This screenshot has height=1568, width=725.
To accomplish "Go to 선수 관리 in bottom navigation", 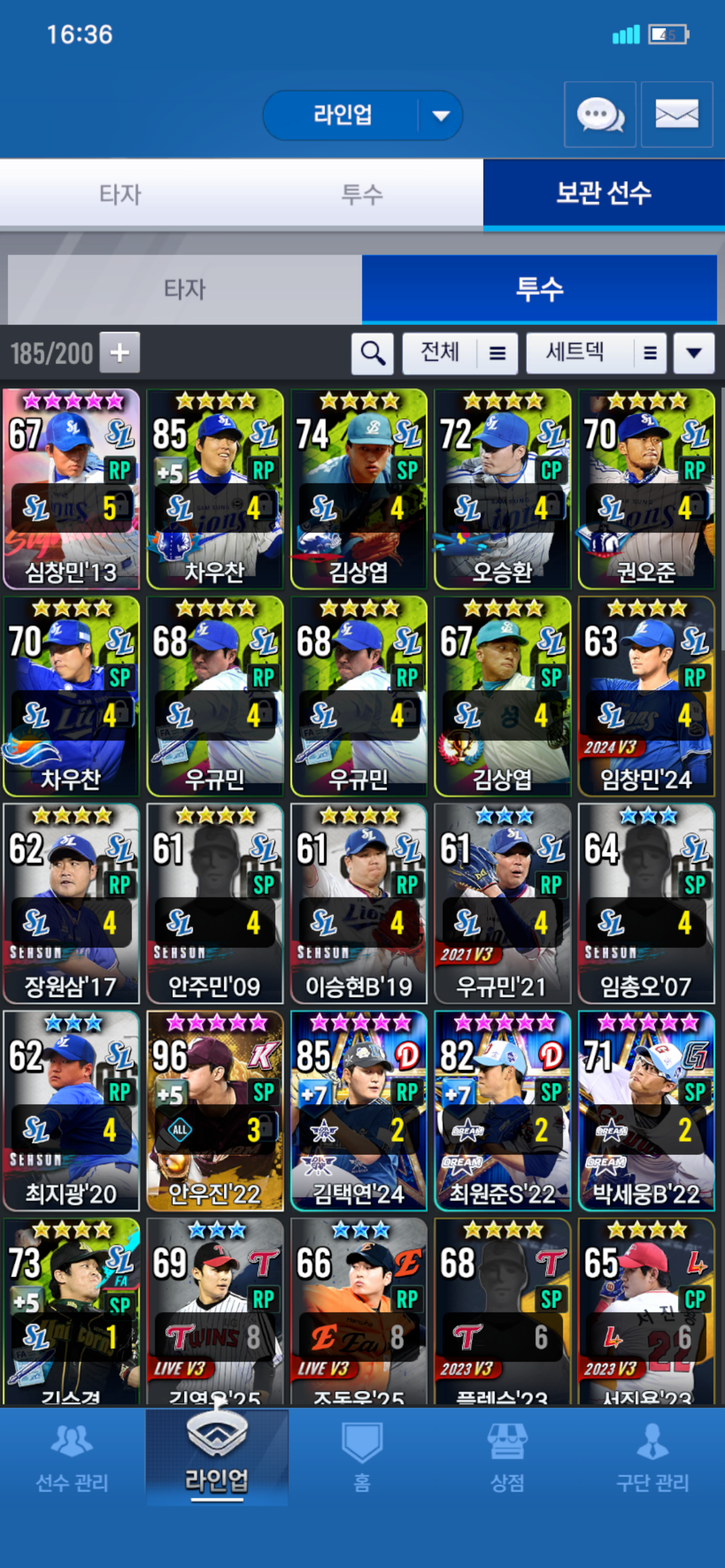I will pyautogui.click(x=72, y=1457).
